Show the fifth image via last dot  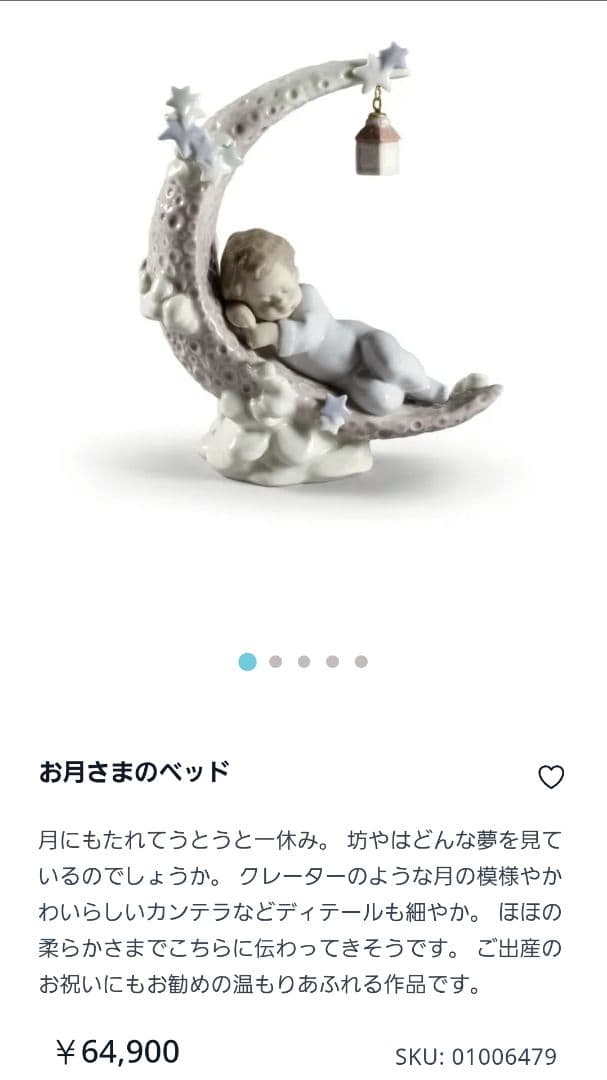pyautogui.click(x=361, y=662)
